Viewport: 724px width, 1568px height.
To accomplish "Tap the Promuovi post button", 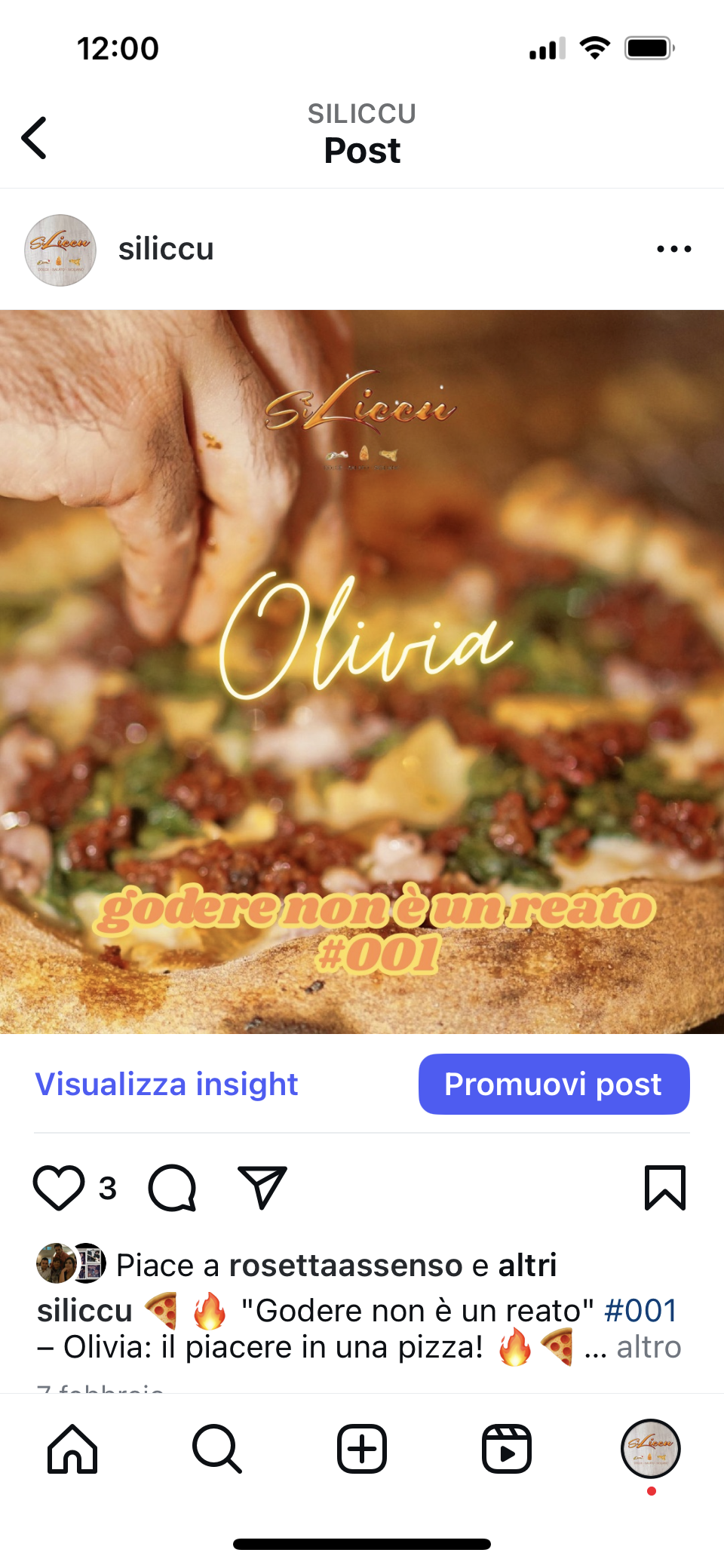I will [x=554, y=1084].
